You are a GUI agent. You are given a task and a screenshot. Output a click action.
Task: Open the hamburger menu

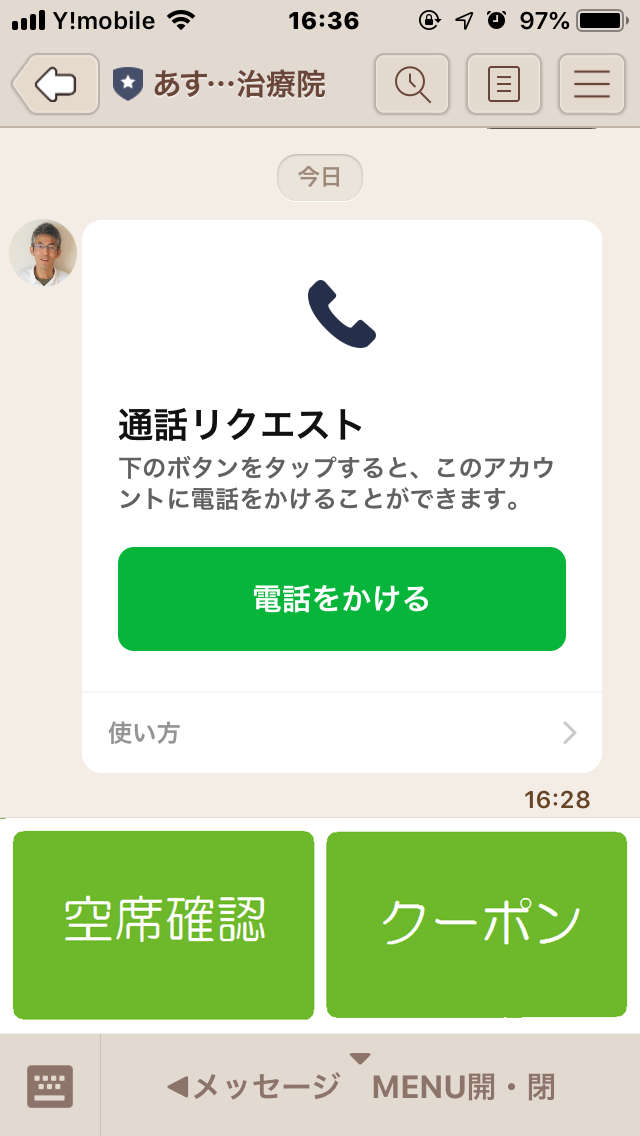(592, 84)
